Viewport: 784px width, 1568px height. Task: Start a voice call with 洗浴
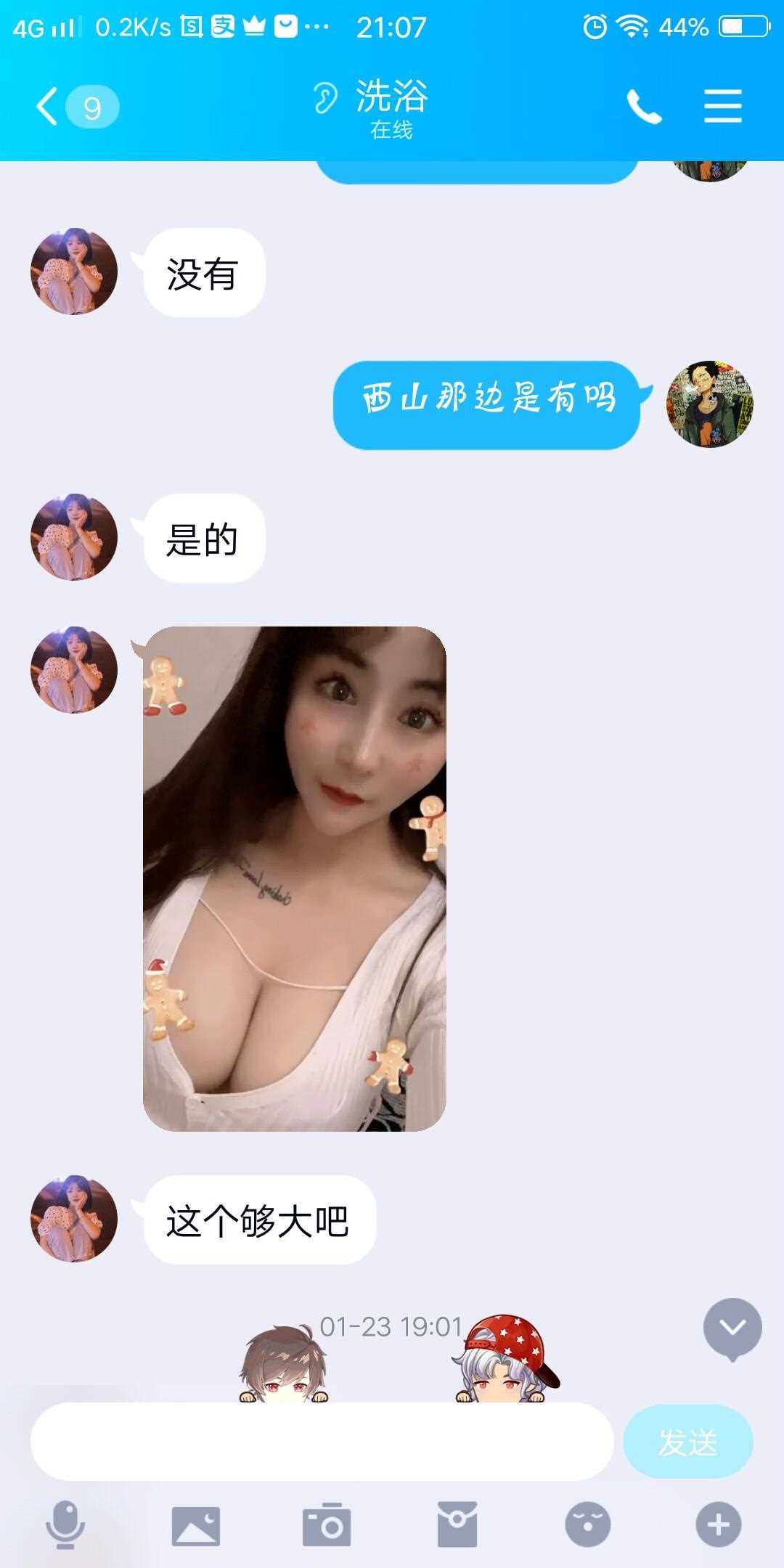click(x=644, y=107)
